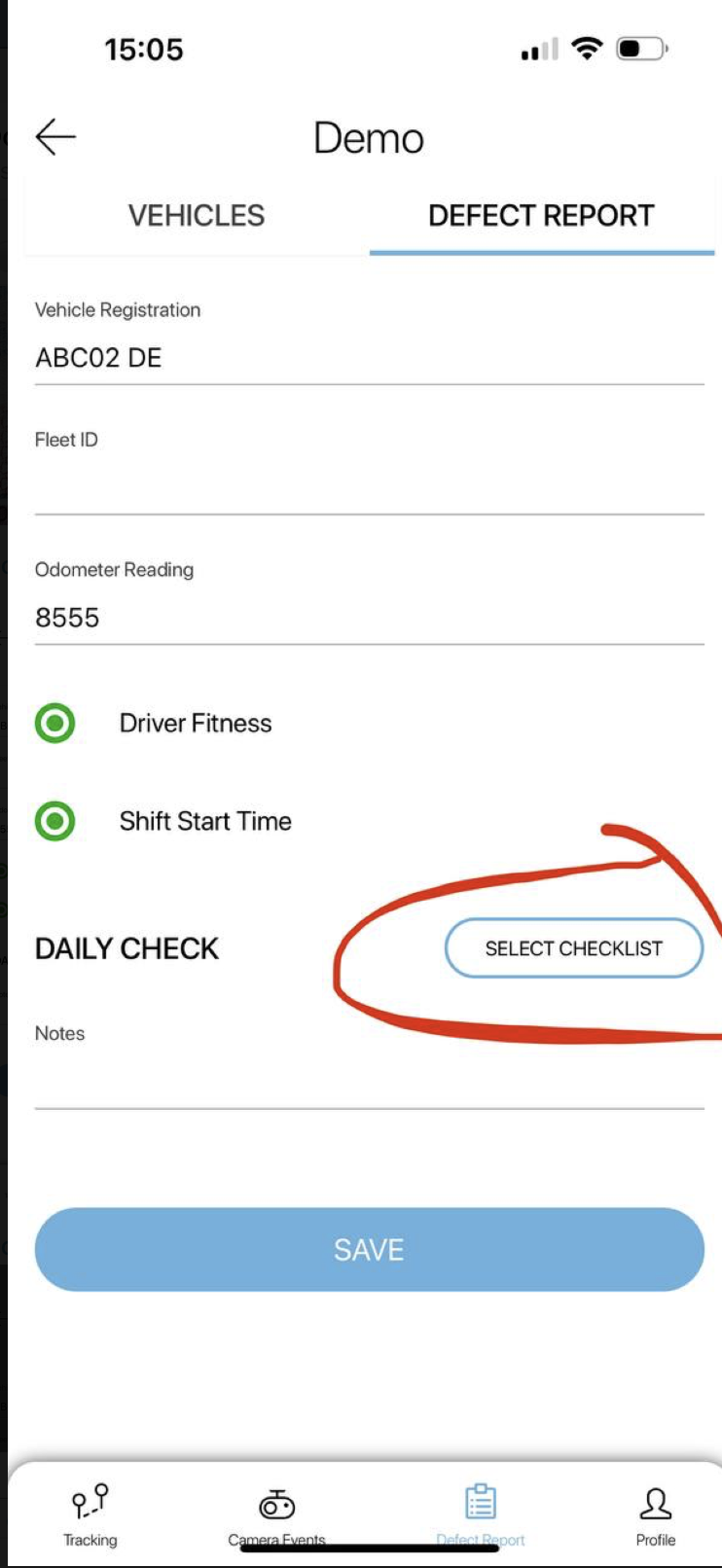Edit the Odometer Reading field
The height and width of the screenshot is (1568, 722).
(x=368, y=618)
